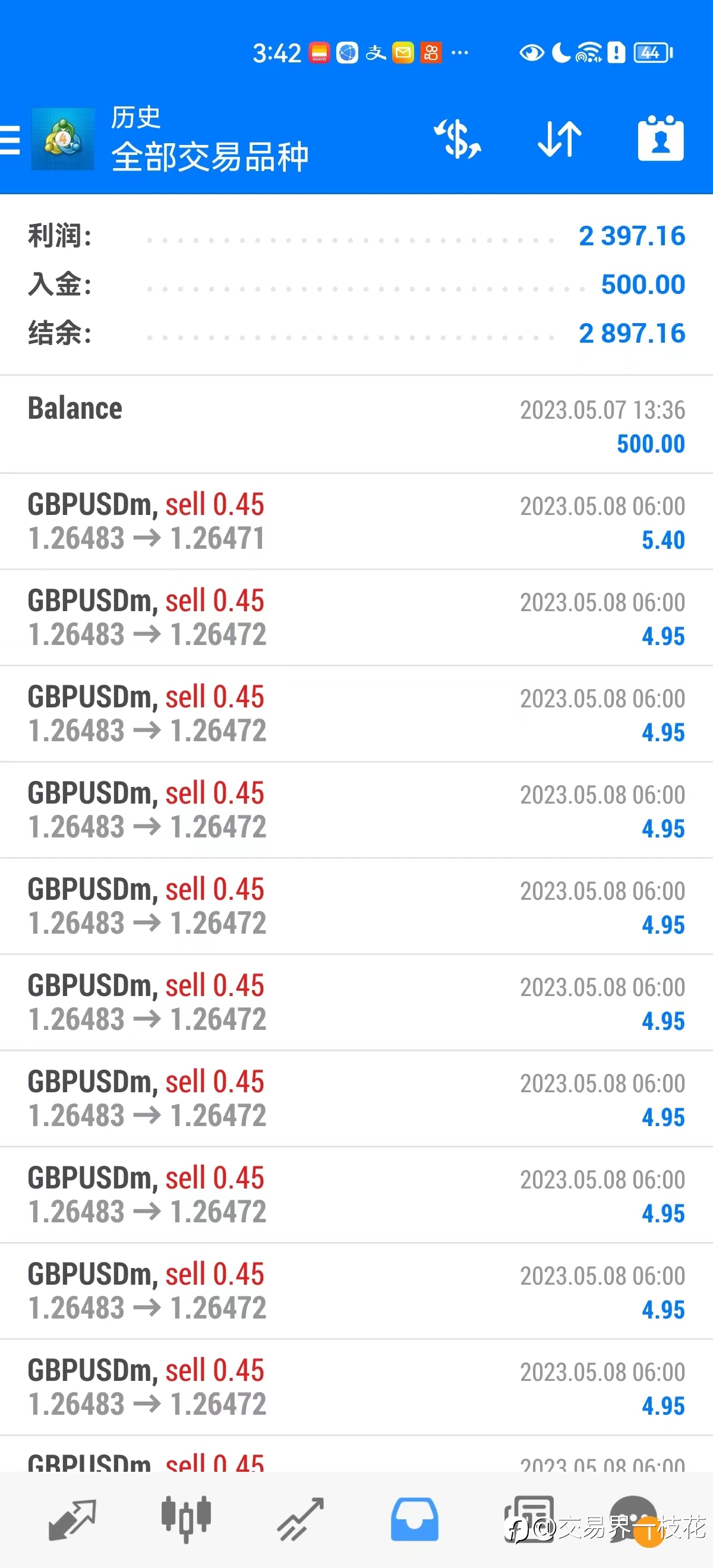The image size is (713, 1568).
Task: Switch to the Chart tab
Action: pos(186,1520)
